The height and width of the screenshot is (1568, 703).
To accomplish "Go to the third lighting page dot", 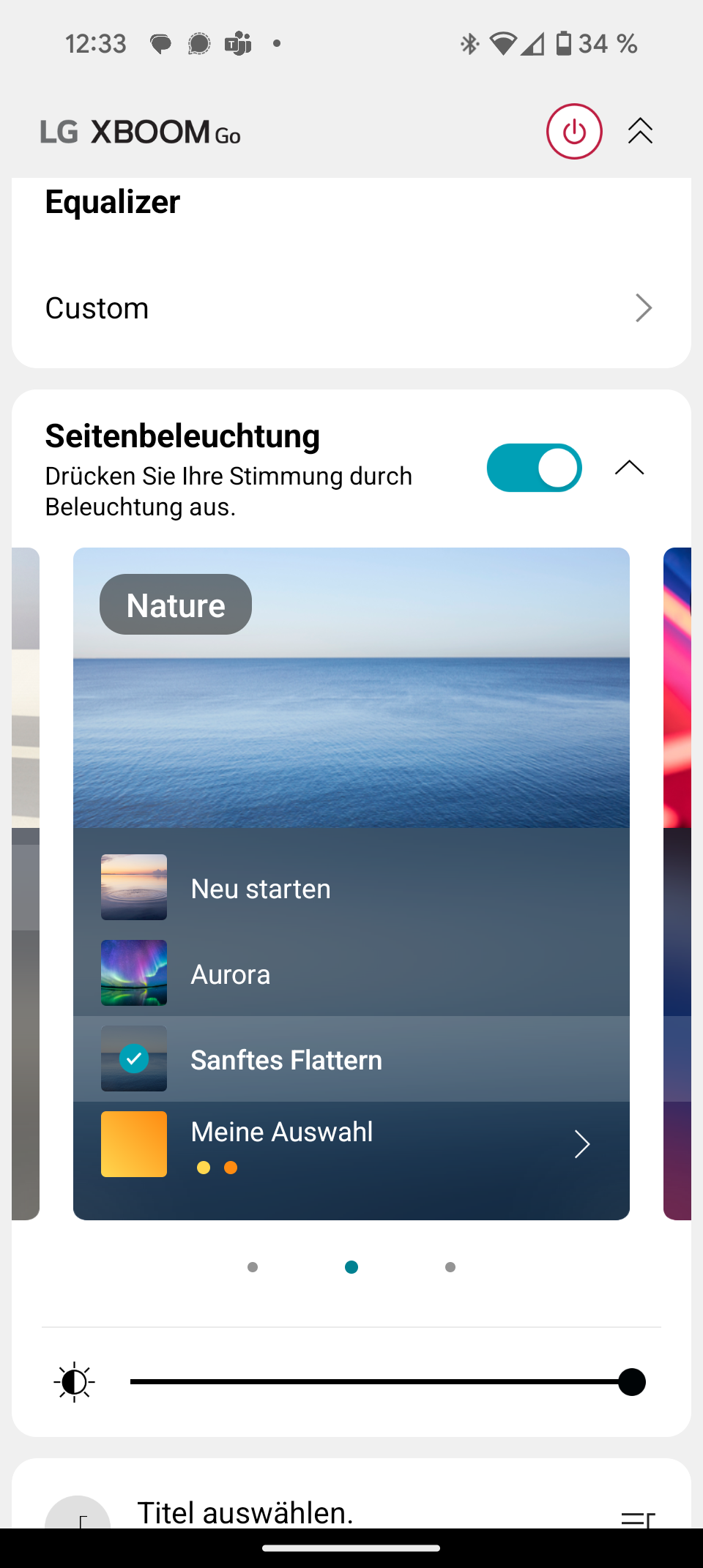I will coord(450,1267).
